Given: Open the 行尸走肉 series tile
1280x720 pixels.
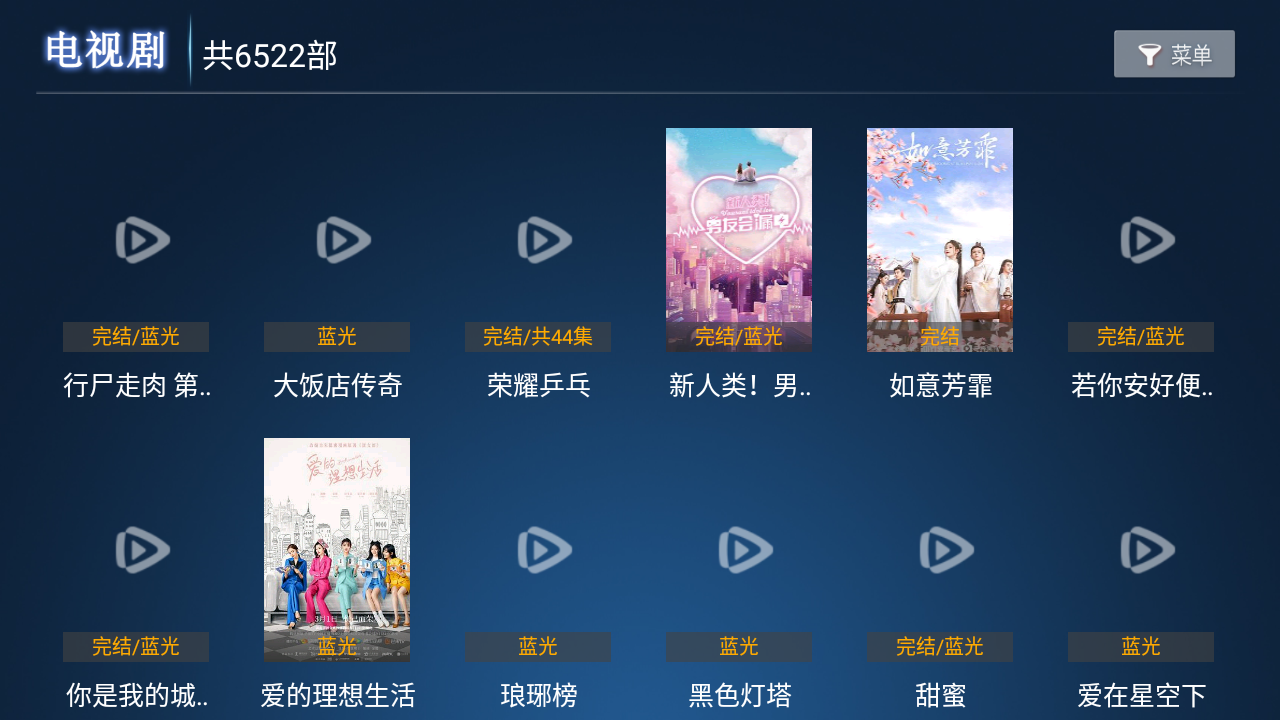Looking at the screenshot, I should pyautogui.click(x=136, y=240).
